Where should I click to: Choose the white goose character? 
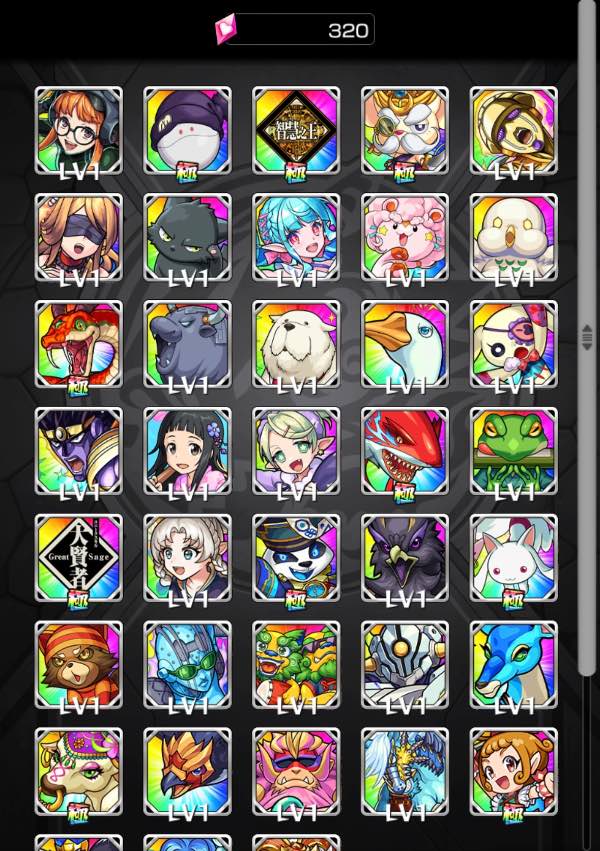pos(405,345)
